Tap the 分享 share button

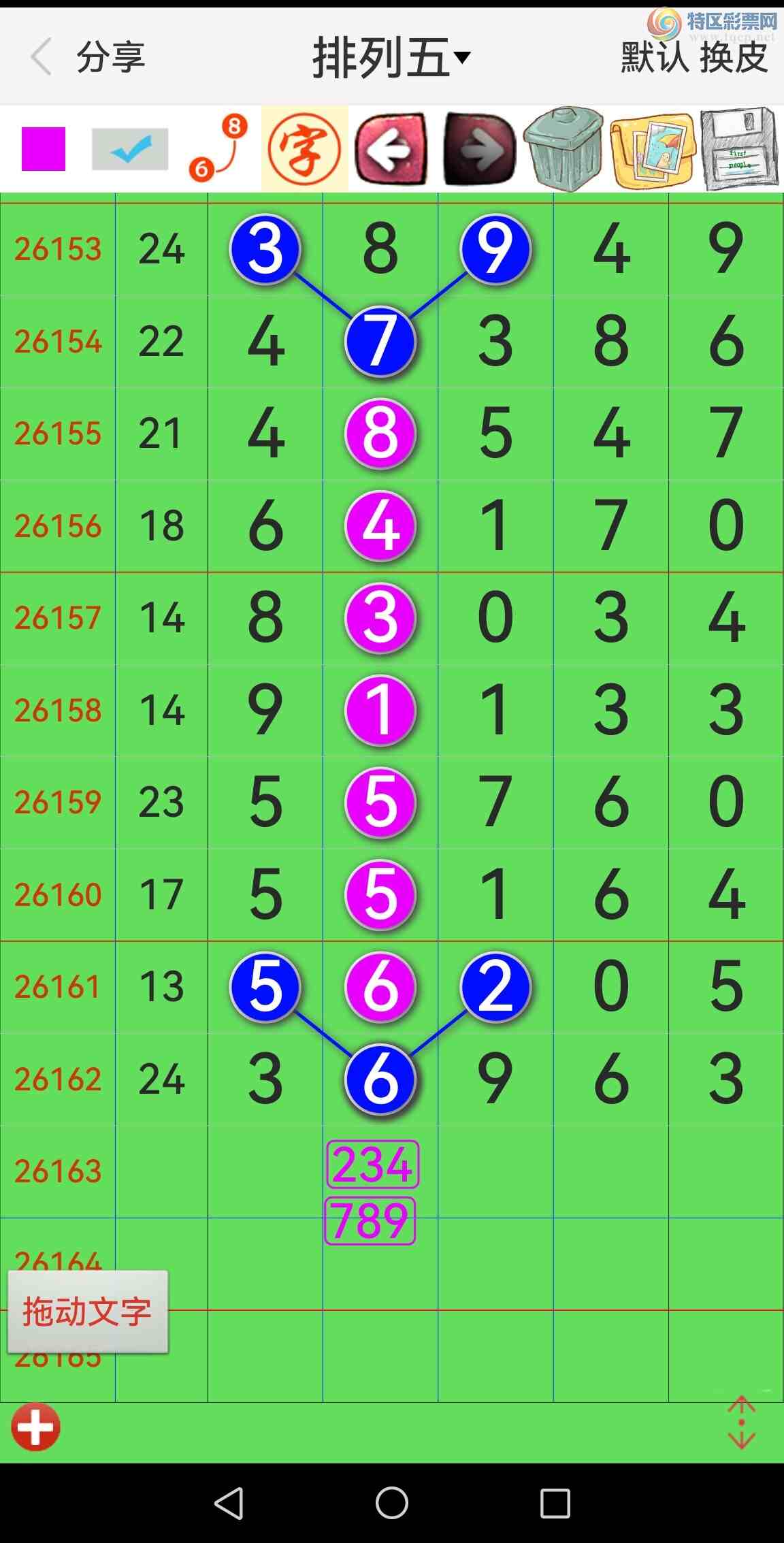(x=111, y=57)
